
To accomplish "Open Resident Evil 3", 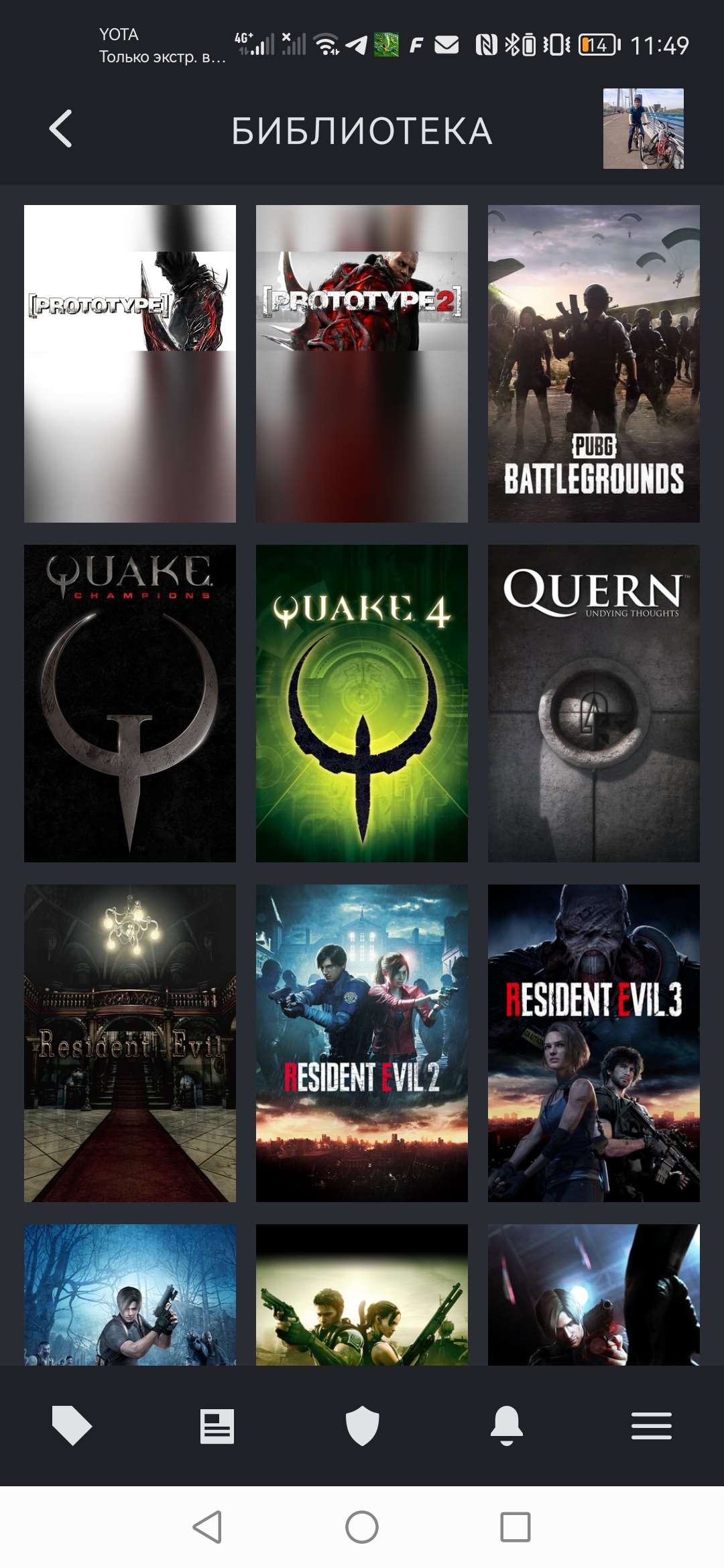I will click(594, 1043).
